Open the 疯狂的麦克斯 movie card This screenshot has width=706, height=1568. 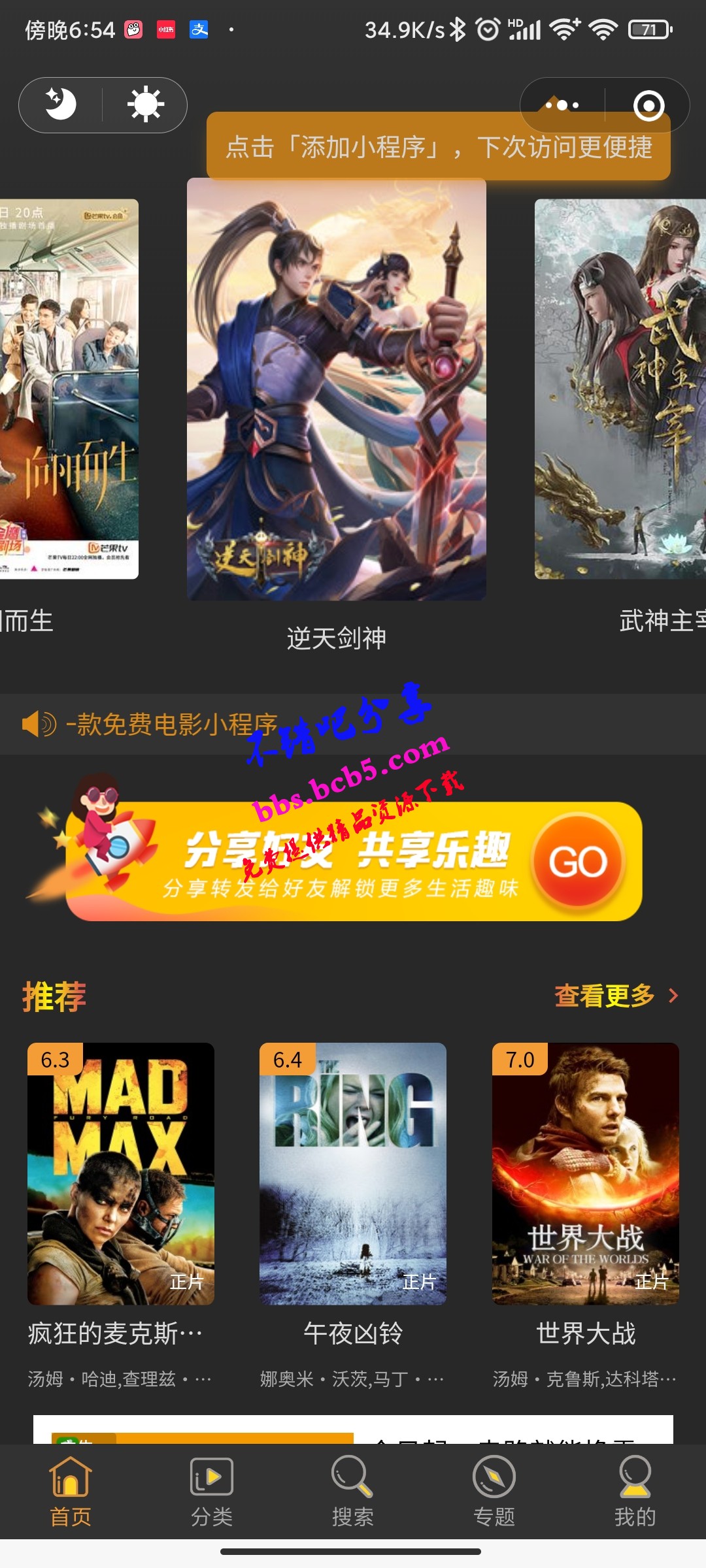click(x=121, y=1173)
